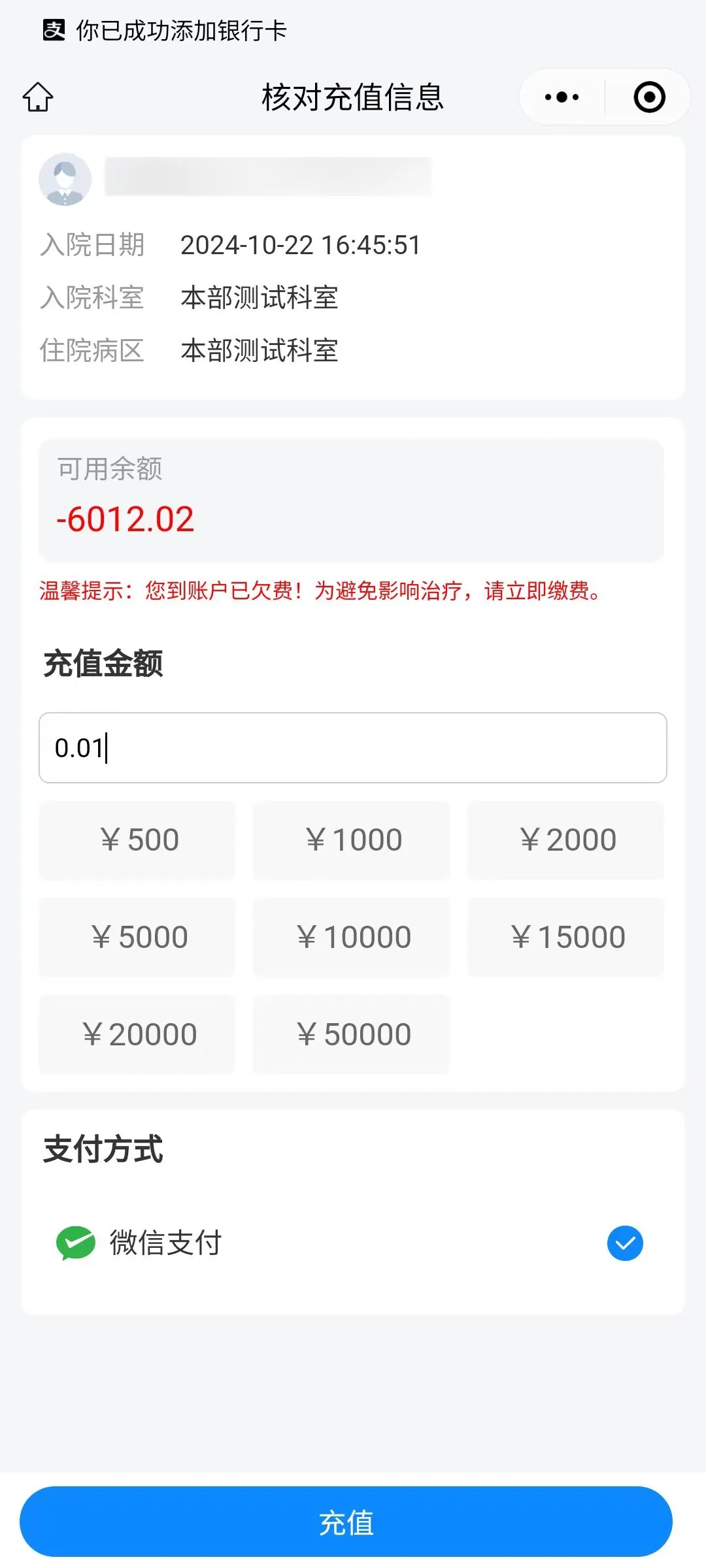Open the three-dot more menu
Image resolution: width=706 pixels, height=1568 pixels.
coord(562,97)
